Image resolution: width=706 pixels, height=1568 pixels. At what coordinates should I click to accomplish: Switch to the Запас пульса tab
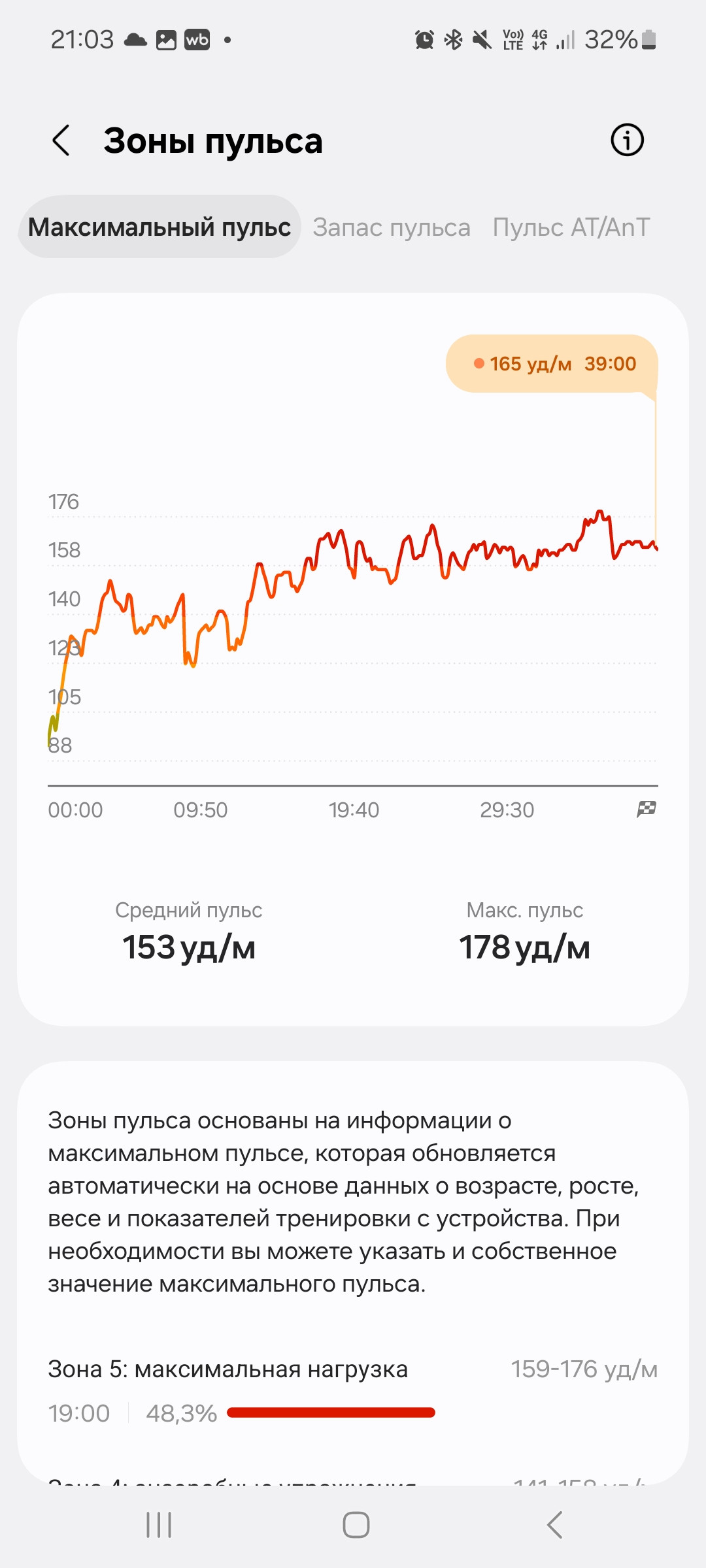(x=392, y=227)
